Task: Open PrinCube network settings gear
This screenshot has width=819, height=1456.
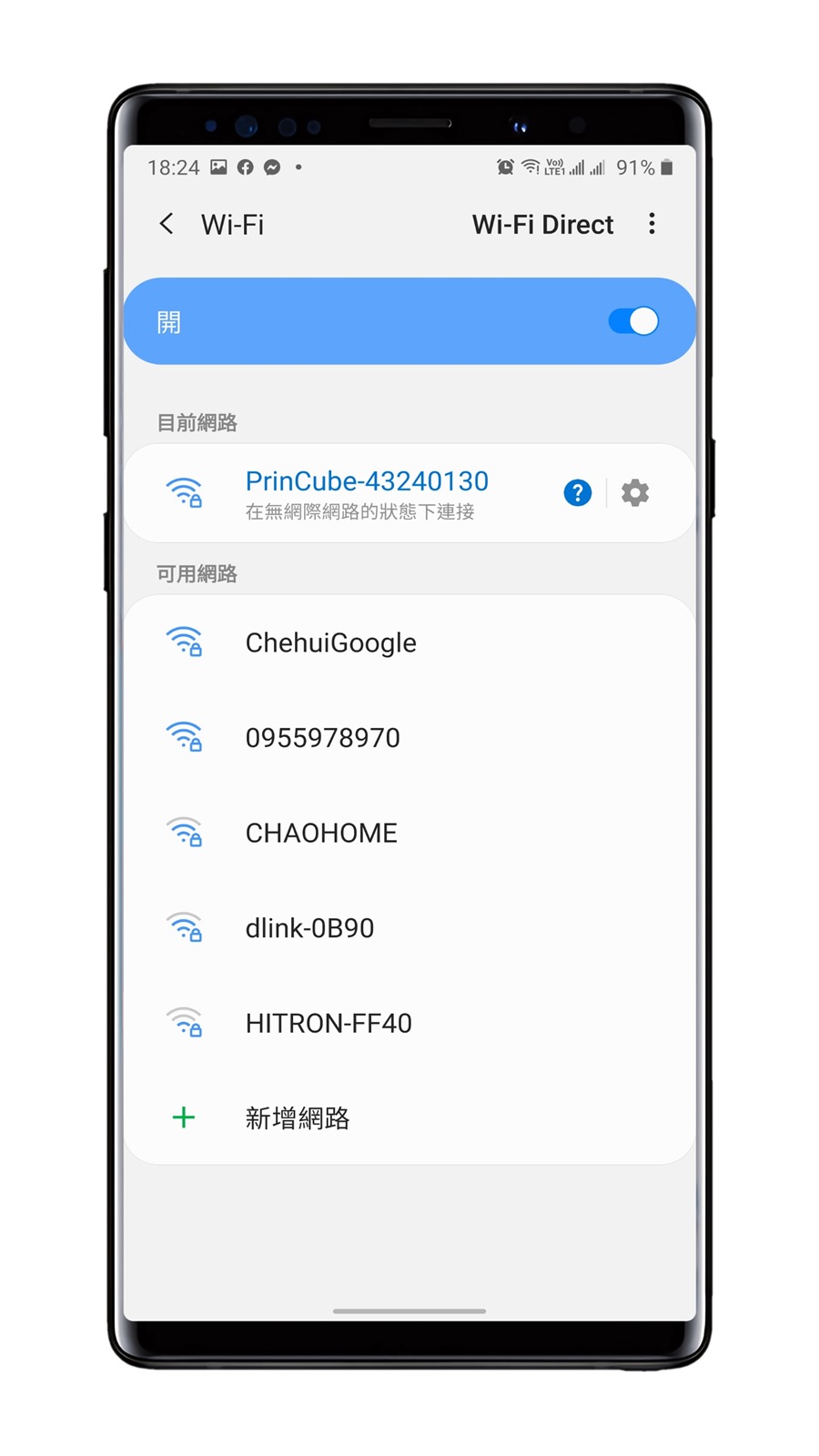Action: [635, 493]
